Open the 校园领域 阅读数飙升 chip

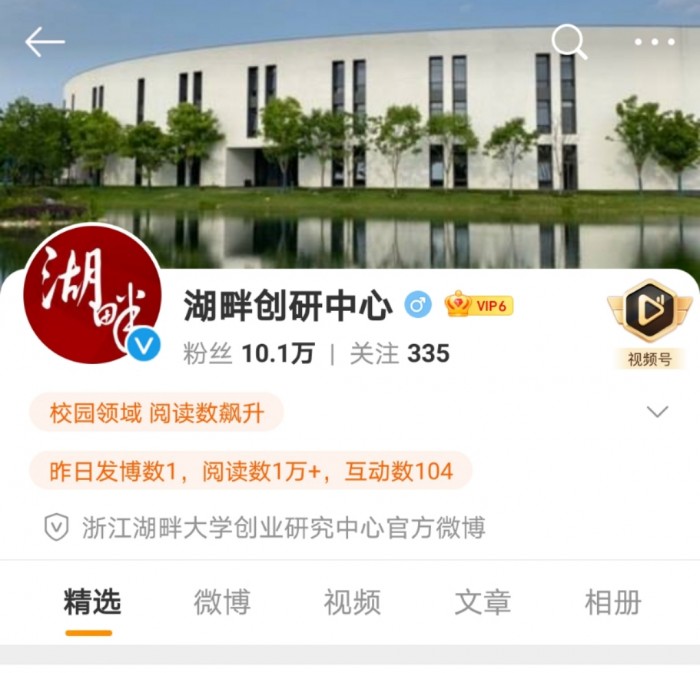[157, 412]
